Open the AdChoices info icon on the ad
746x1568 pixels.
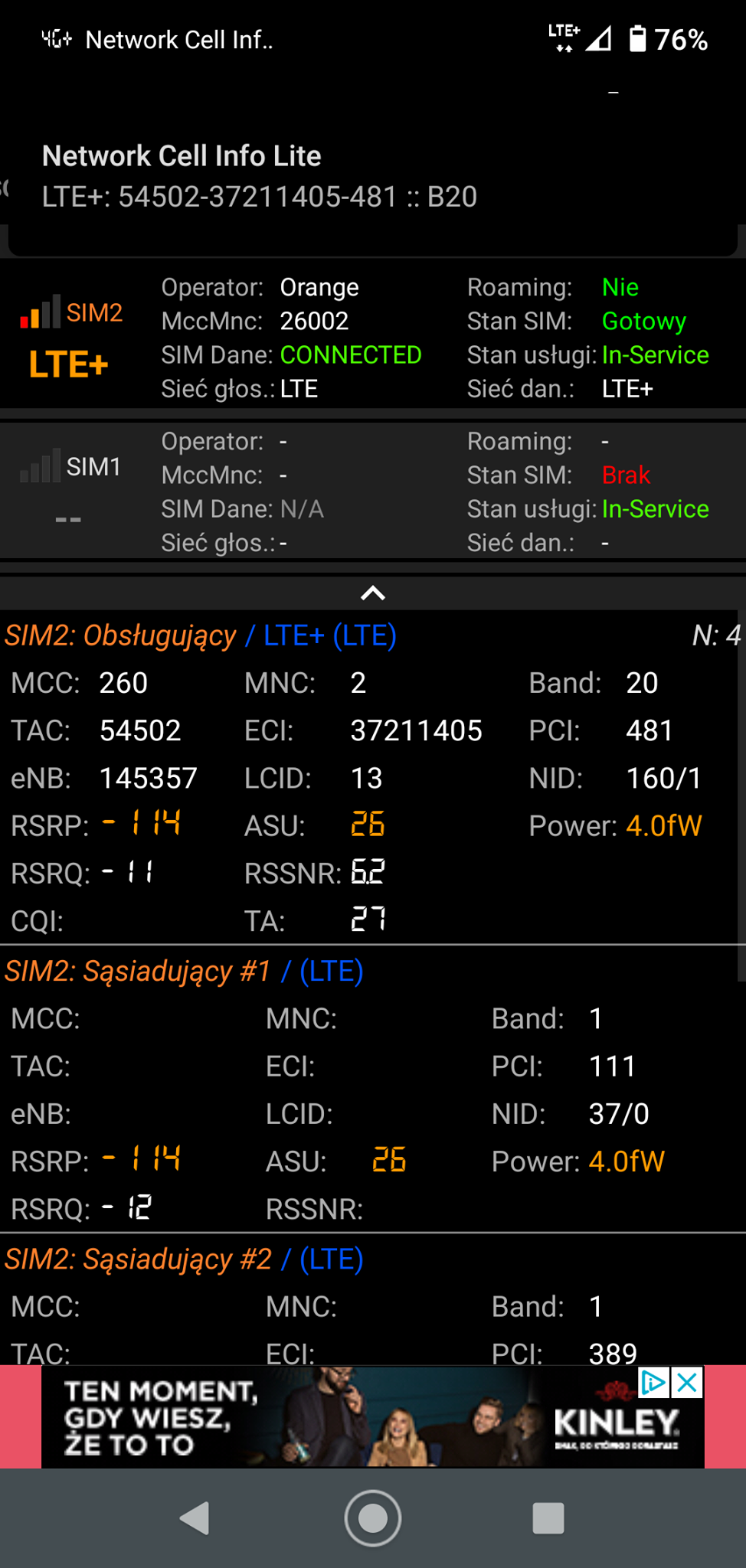point(655,1383)
